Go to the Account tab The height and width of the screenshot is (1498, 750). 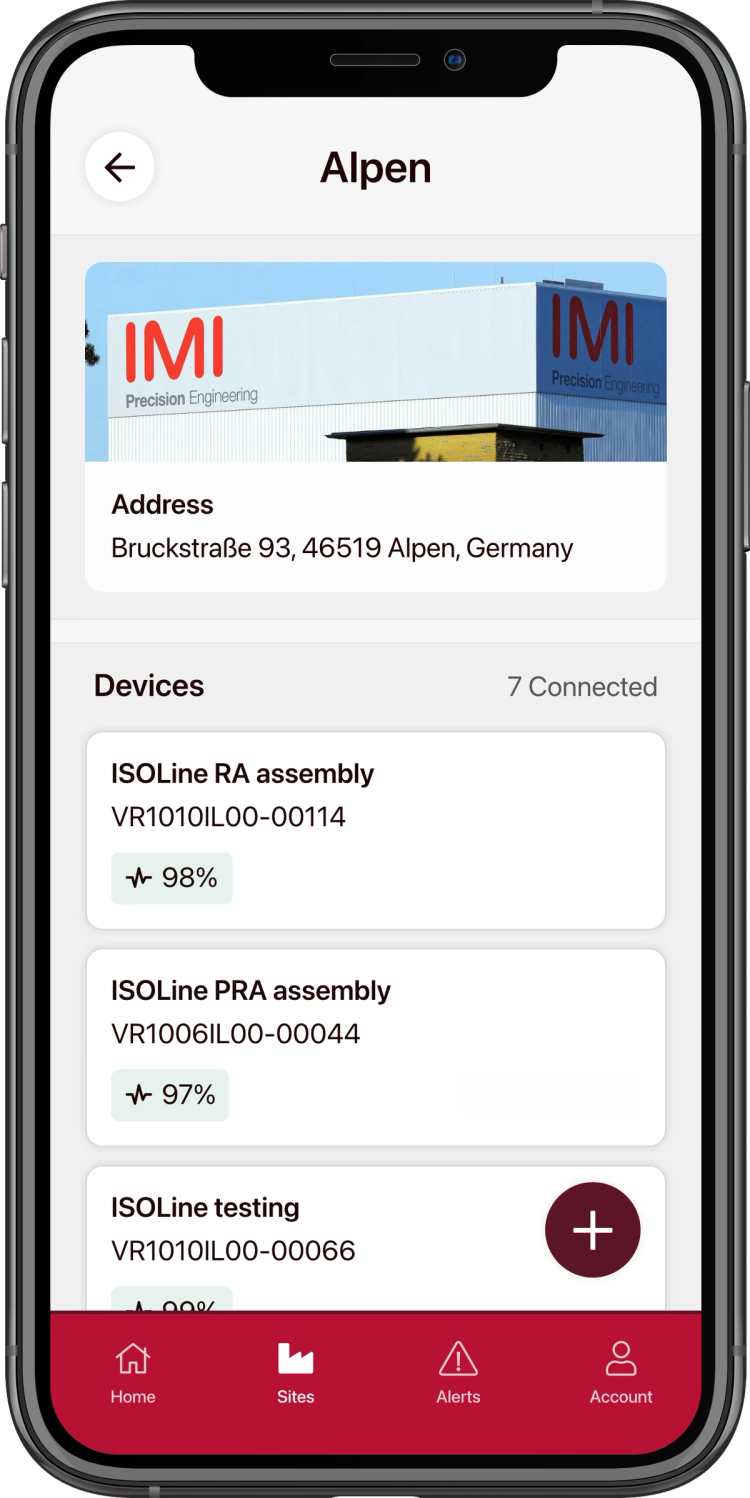[x=621, y=1374]
